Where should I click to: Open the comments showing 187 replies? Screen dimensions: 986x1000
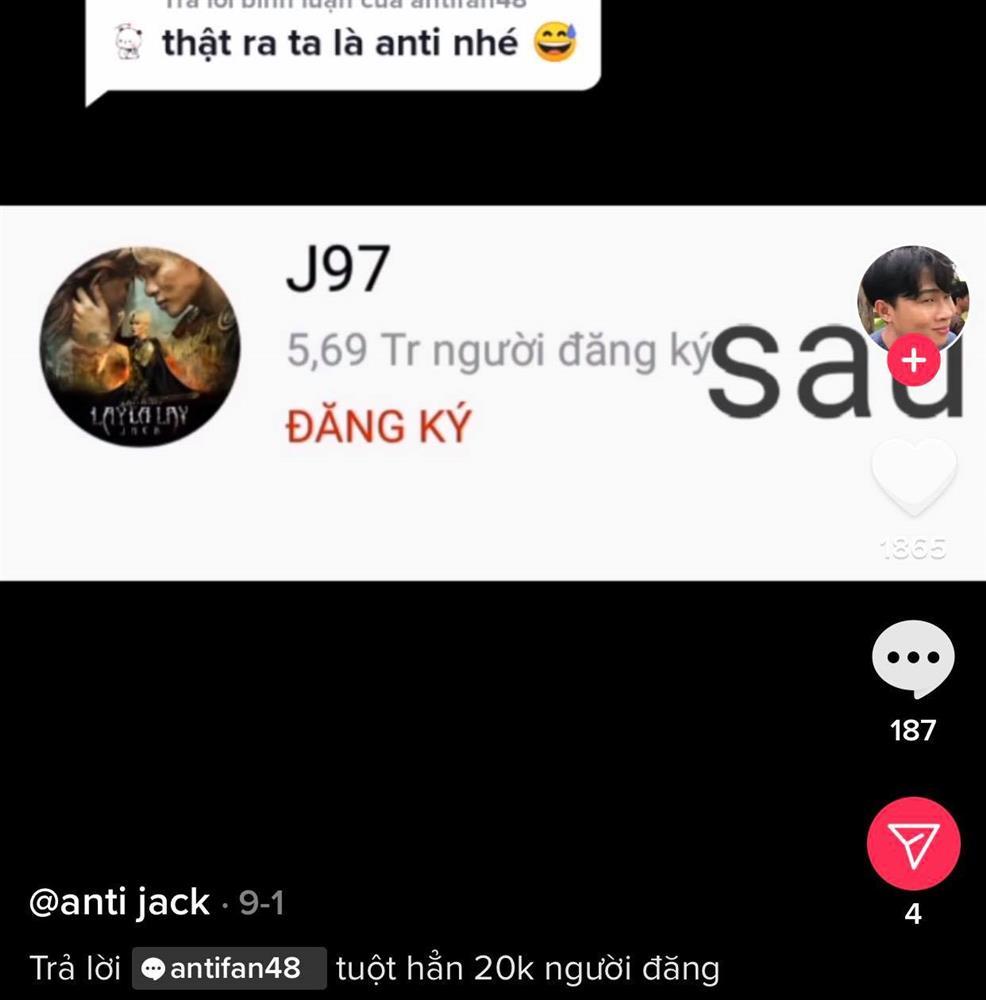coord(913,658)
